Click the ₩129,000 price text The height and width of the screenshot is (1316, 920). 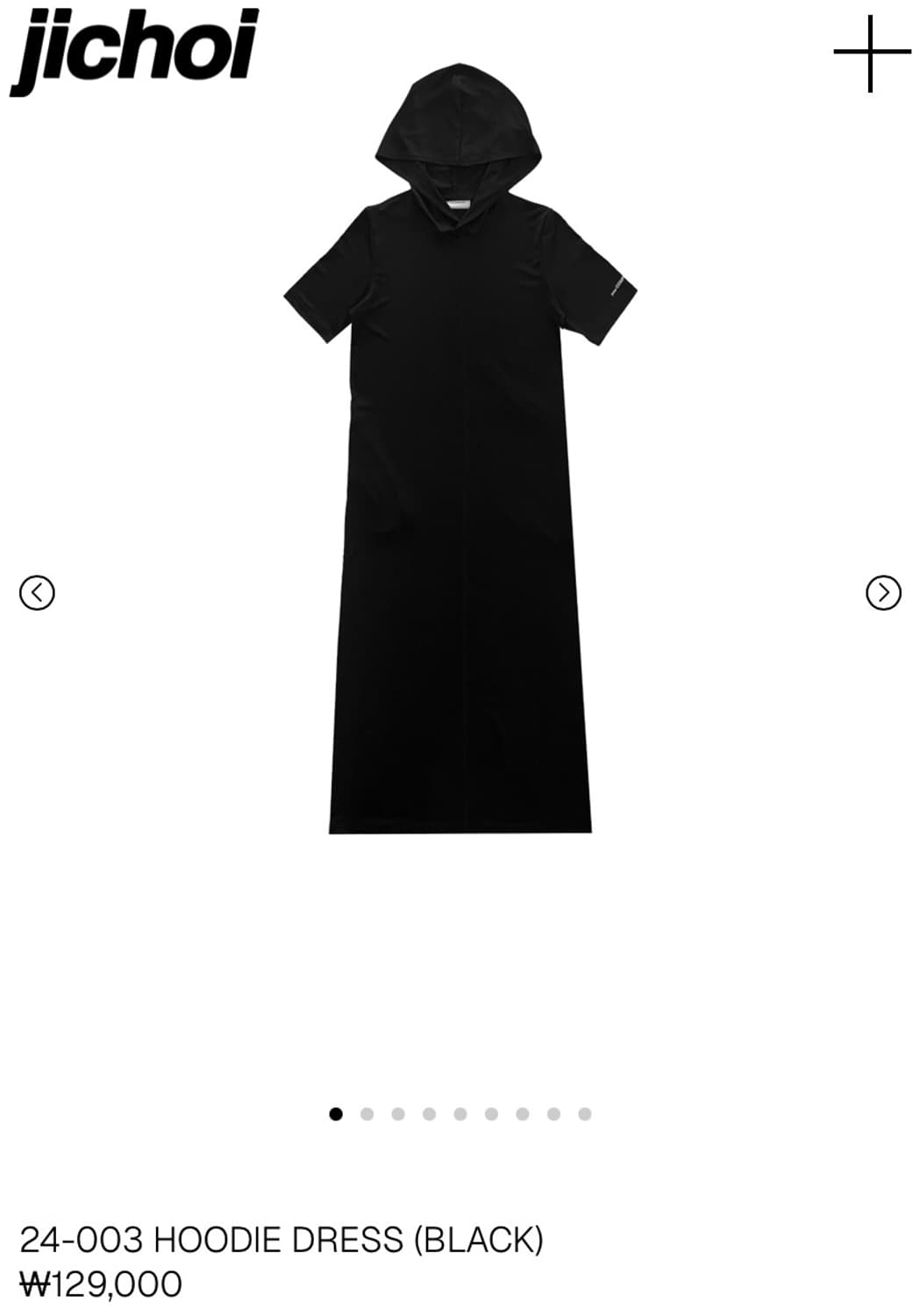tap(99, 1284)
